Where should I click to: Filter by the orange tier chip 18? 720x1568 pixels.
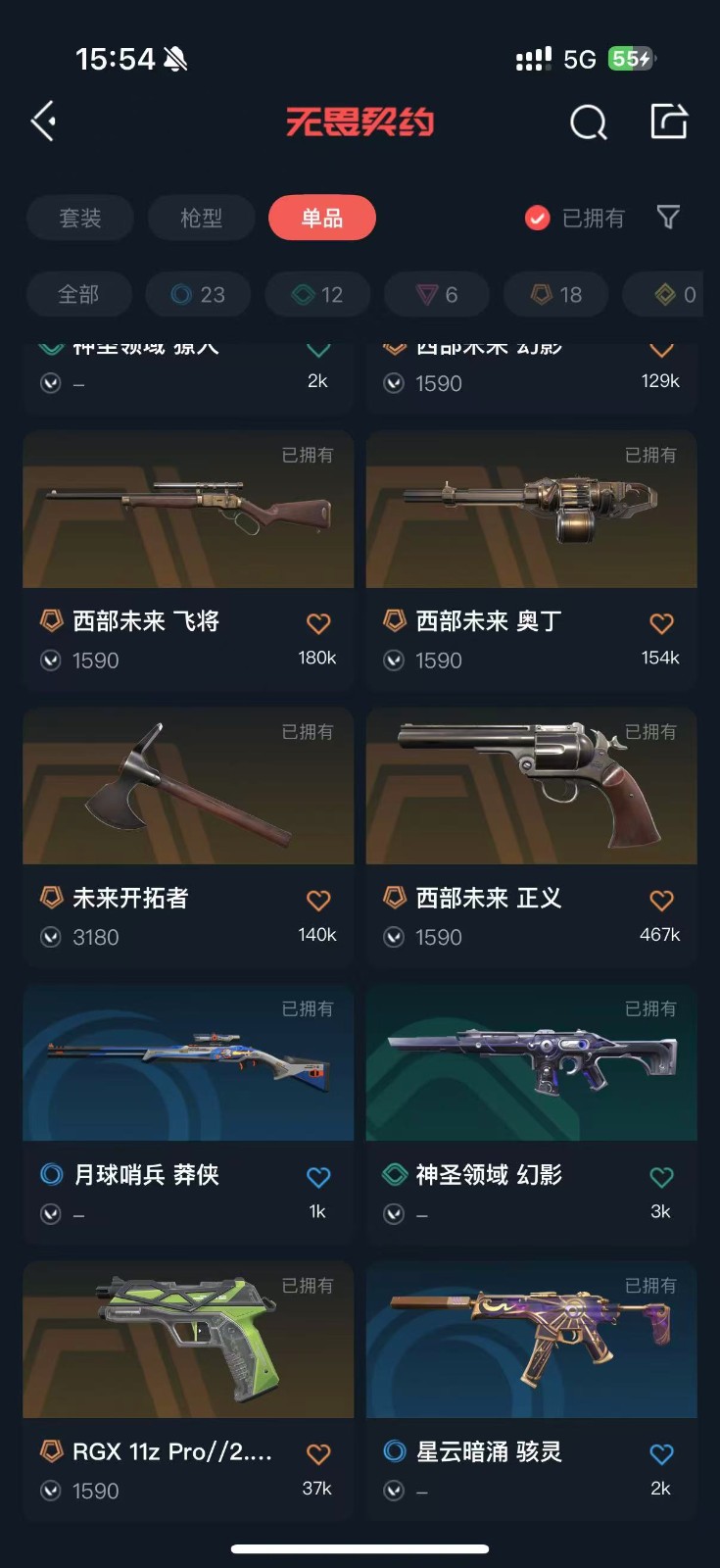[556, 294]
